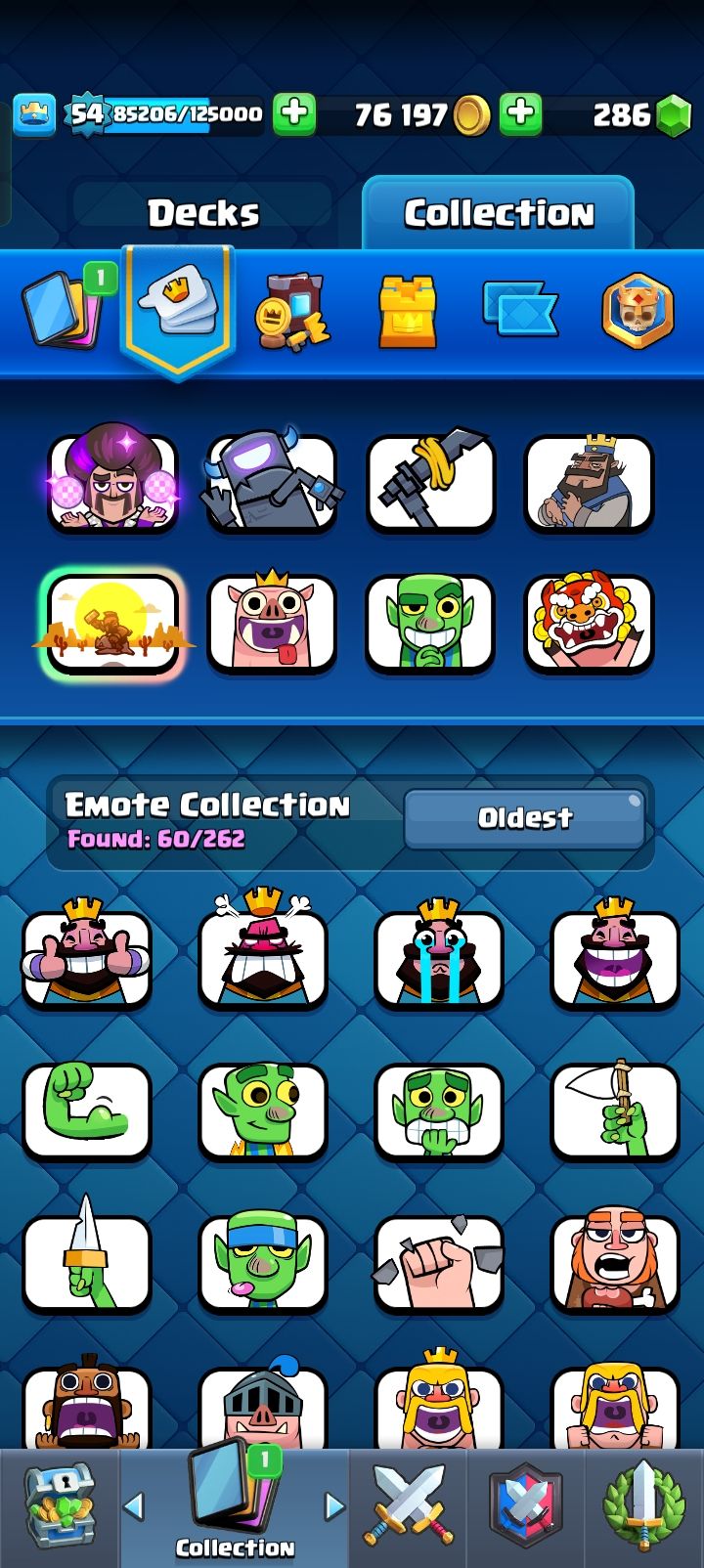Open the events sword laurel tab
This screenshot has width=704, height=1568.
pos(643,1505)
